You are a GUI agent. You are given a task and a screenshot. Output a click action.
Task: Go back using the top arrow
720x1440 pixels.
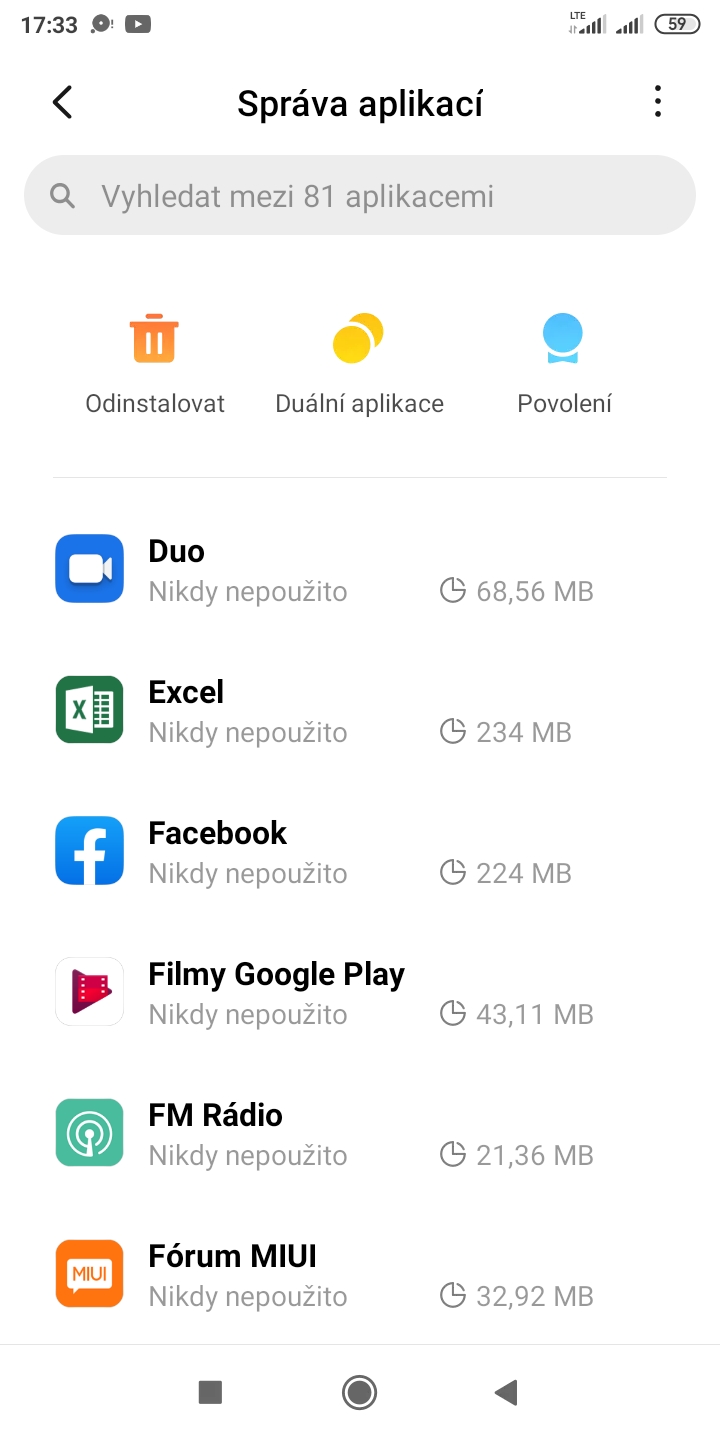62,102
